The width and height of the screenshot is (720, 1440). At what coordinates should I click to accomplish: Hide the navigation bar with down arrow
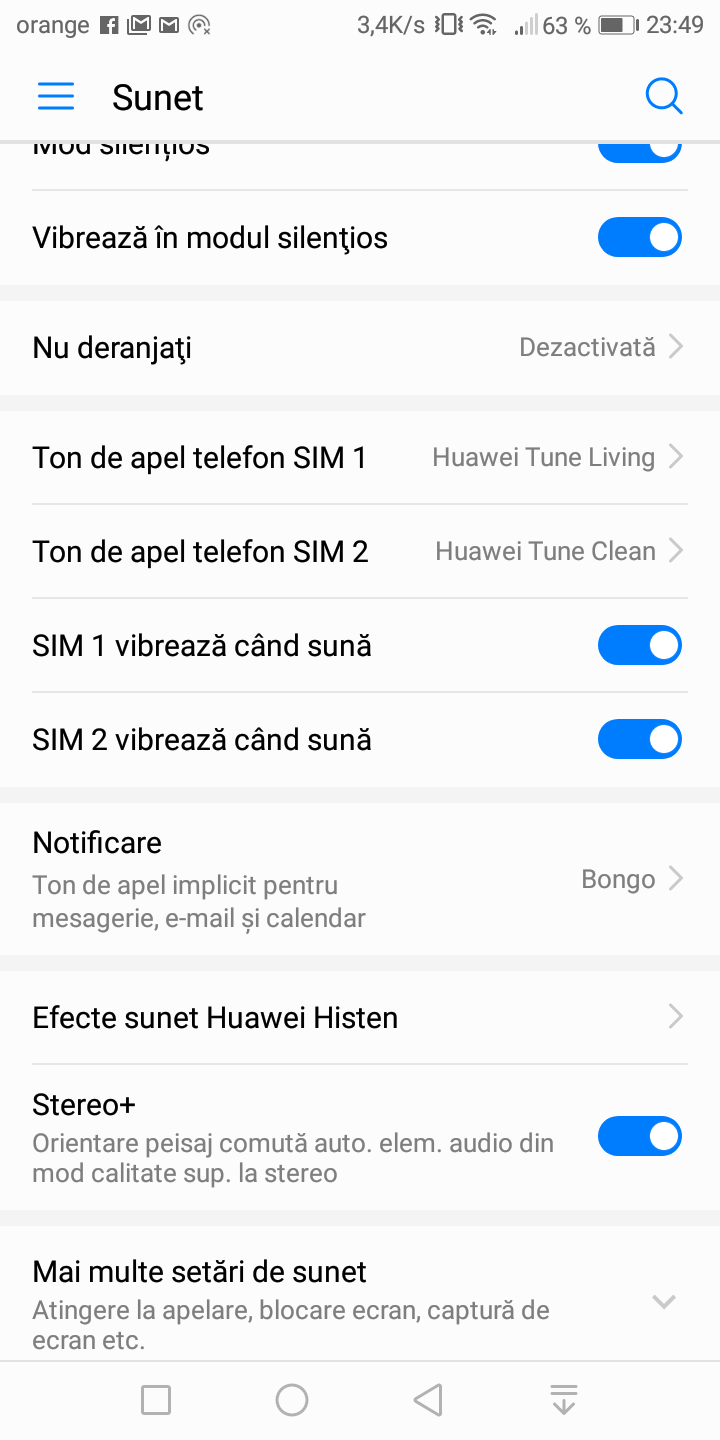[x=564, y=1400]
